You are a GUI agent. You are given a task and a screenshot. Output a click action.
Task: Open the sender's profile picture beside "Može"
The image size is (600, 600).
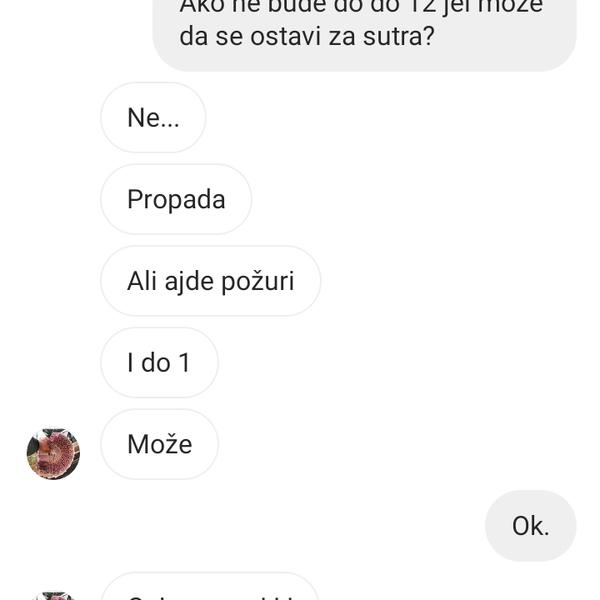(53, 454)
